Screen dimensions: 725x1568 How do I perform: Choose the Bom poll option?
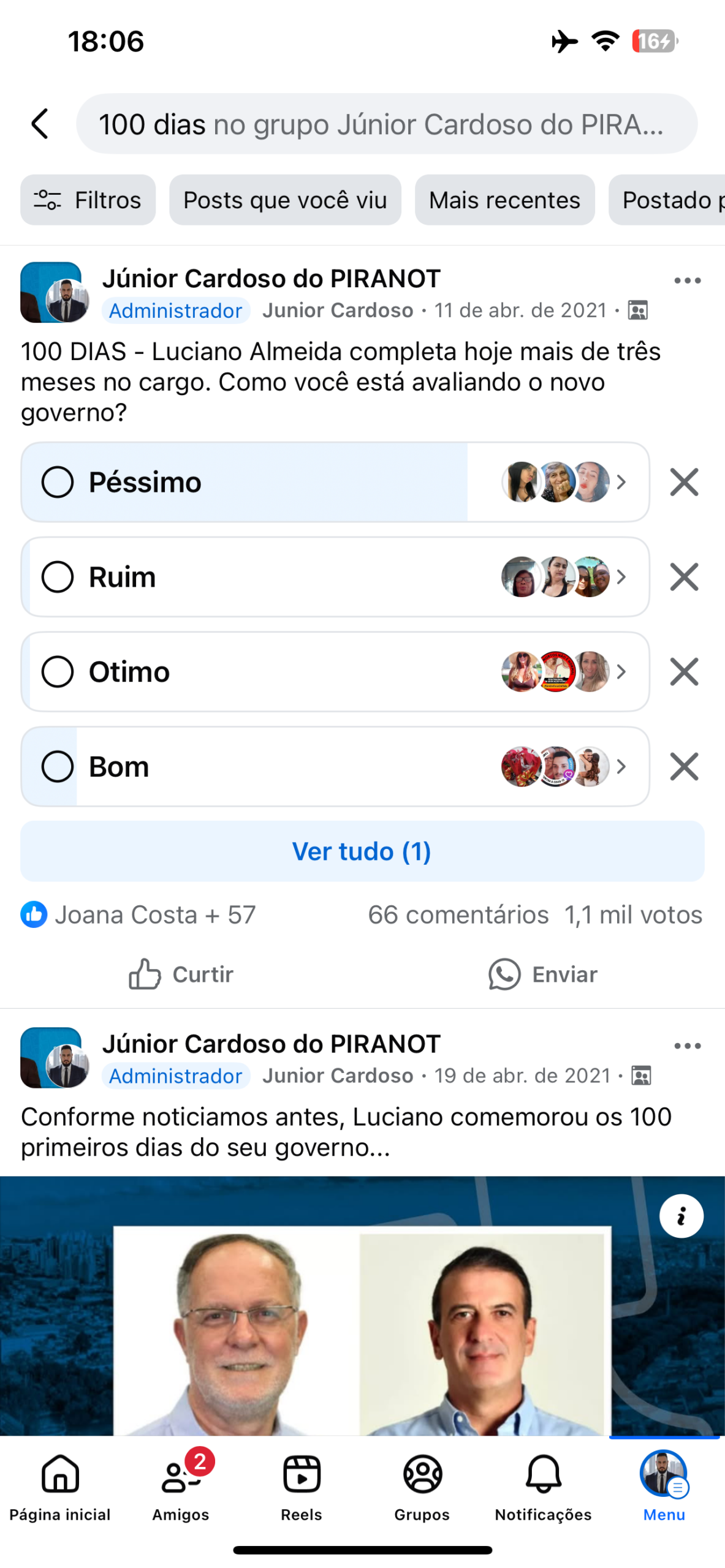pyautogui.click(x=58, y=767)
